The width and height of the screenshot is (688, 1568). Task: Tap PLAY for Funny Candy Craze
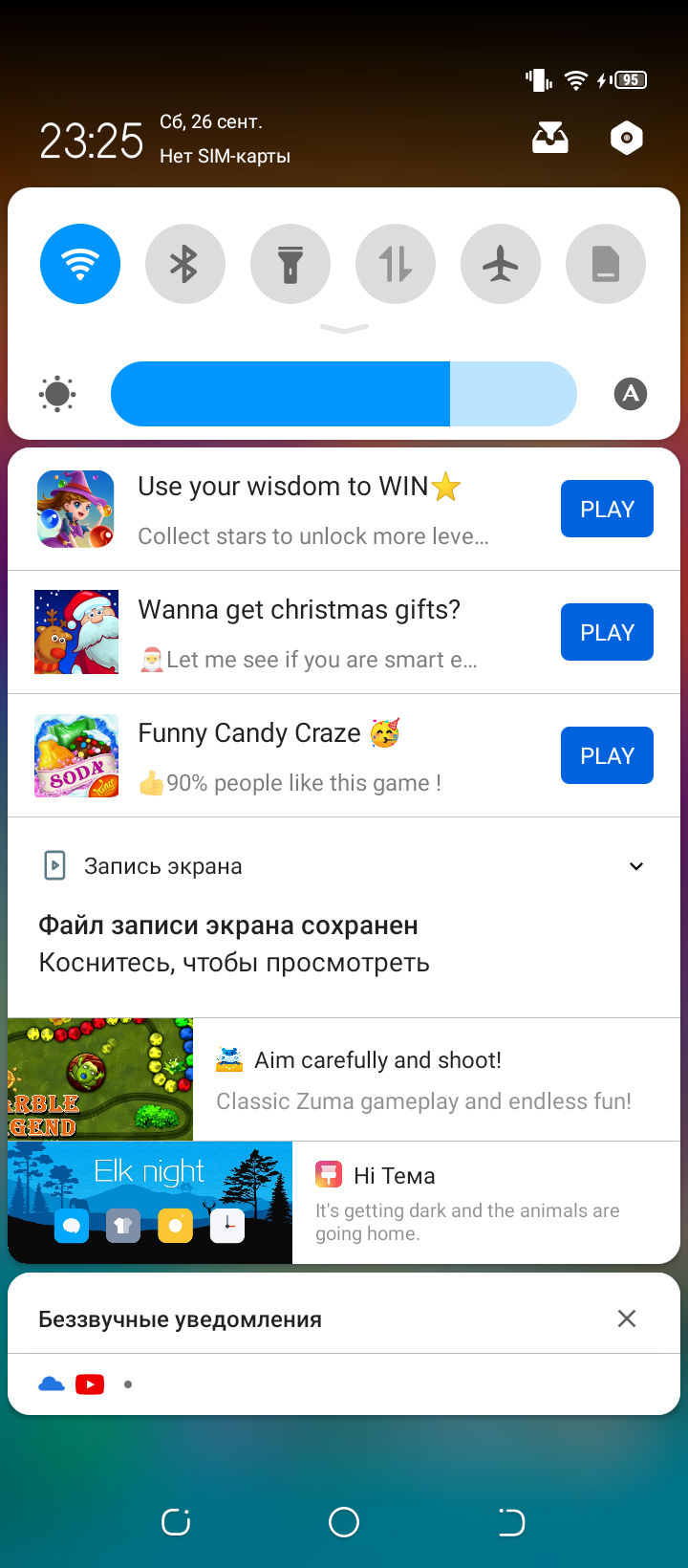(607, 755)
